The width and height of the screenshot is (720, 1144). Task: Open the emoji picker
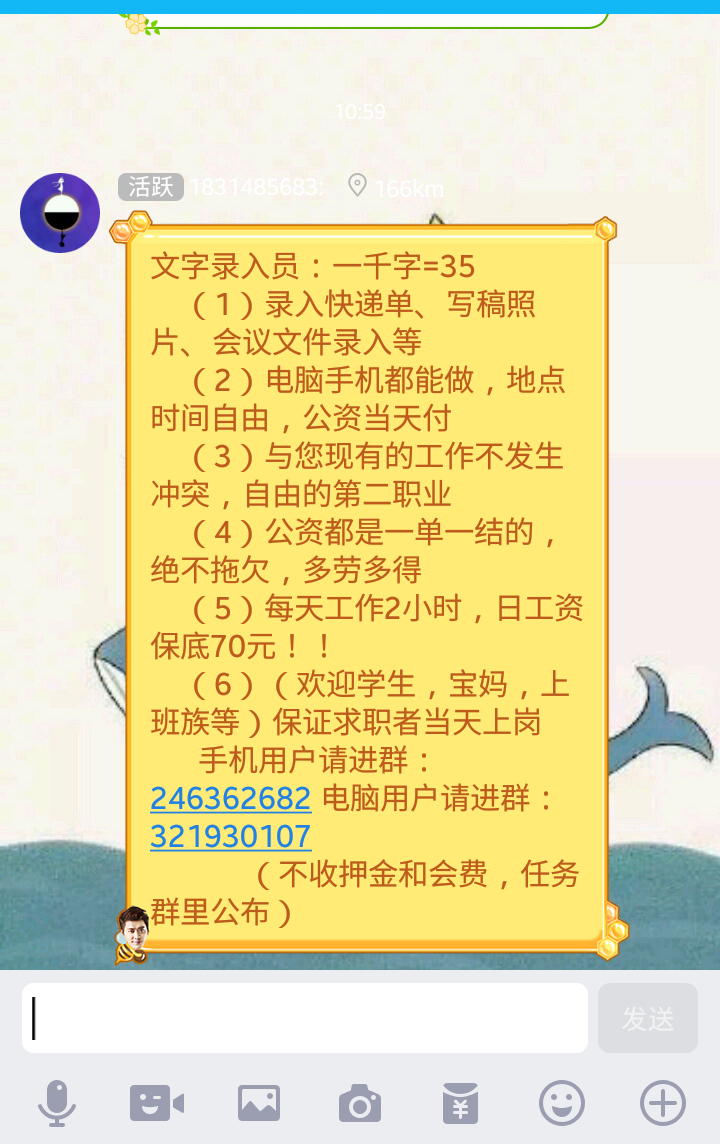pyautogui.click(x=562, y=1104)
